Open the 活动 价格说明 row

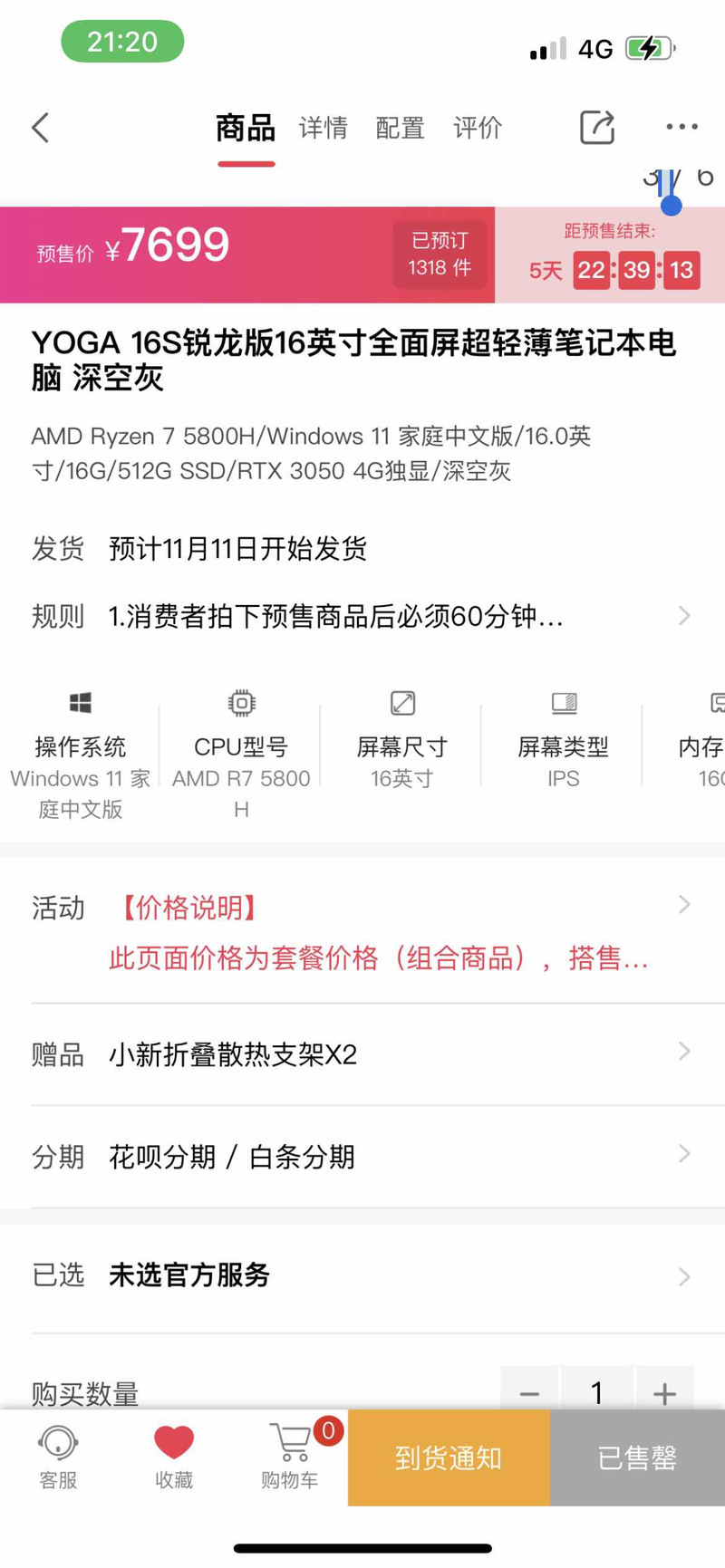pos(362,931)
